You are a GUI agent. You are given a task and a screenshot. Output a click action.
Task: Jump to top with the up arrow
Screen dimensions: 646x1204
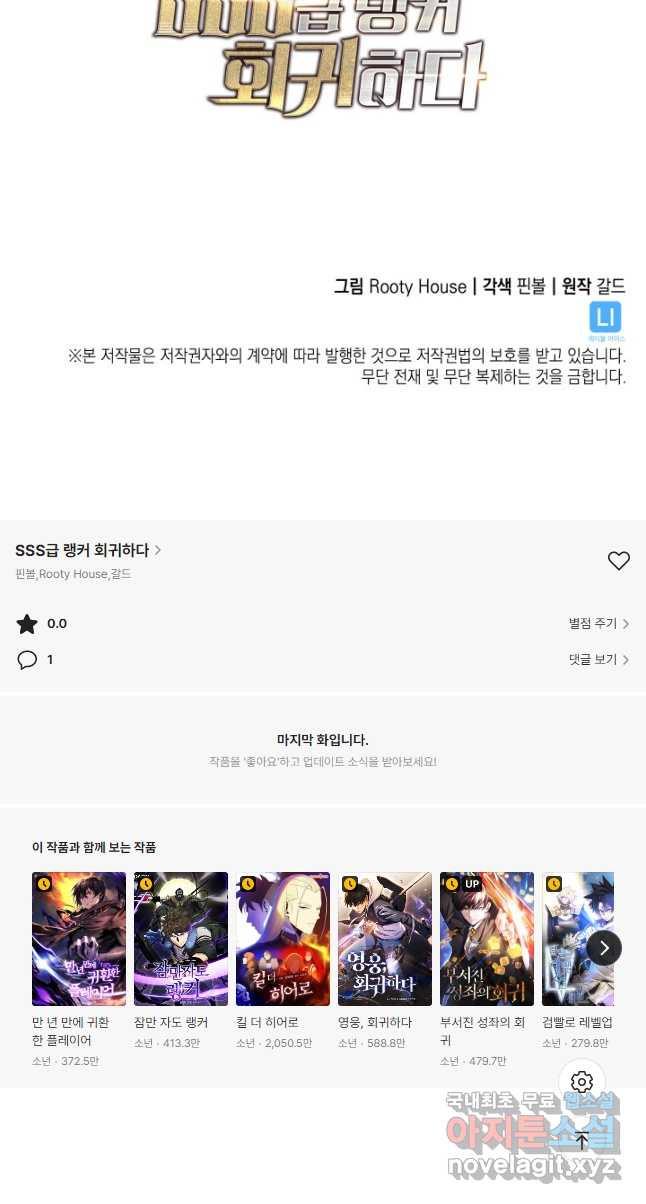[582, 1141]
